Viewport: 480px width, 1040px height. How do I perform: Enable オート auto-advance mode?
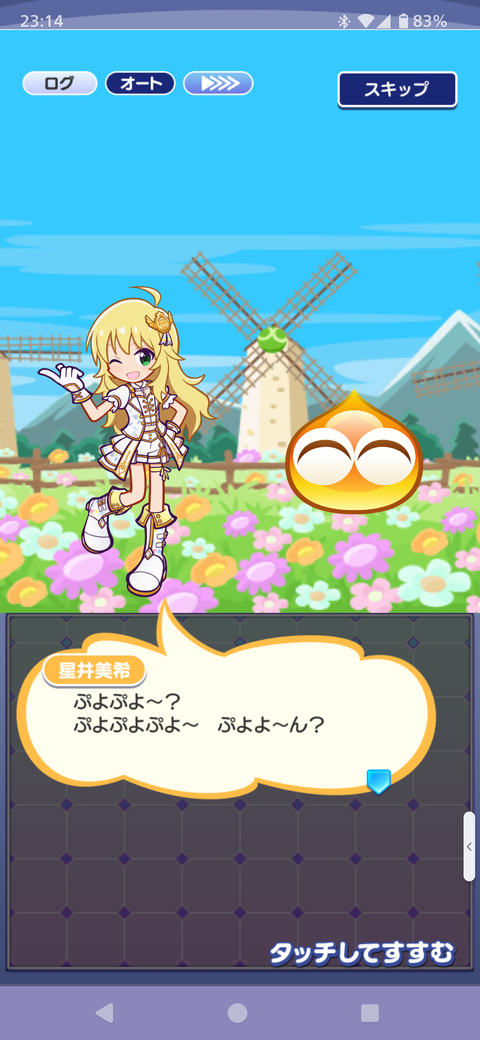(140, 84)
